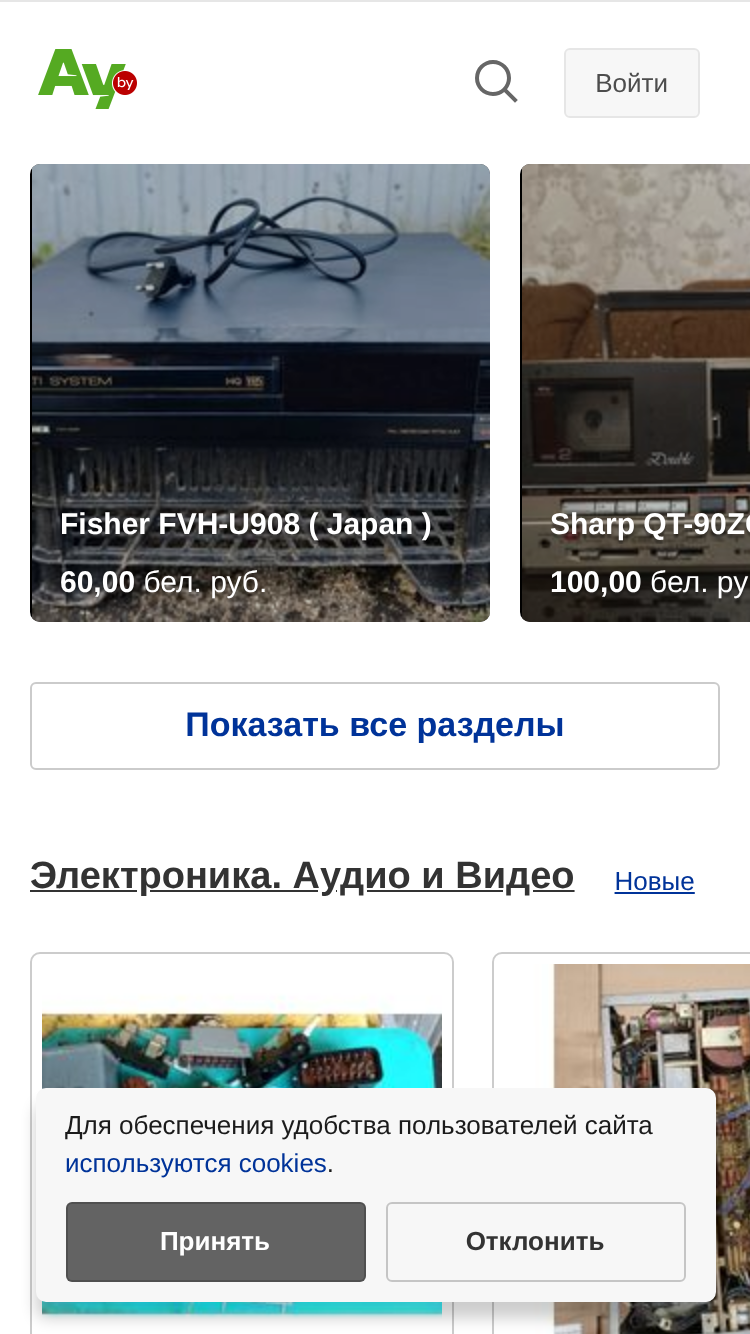Decline cookies with Отклонить
This screenshot has width=750, height=1334.
[x=536, y=1242]
